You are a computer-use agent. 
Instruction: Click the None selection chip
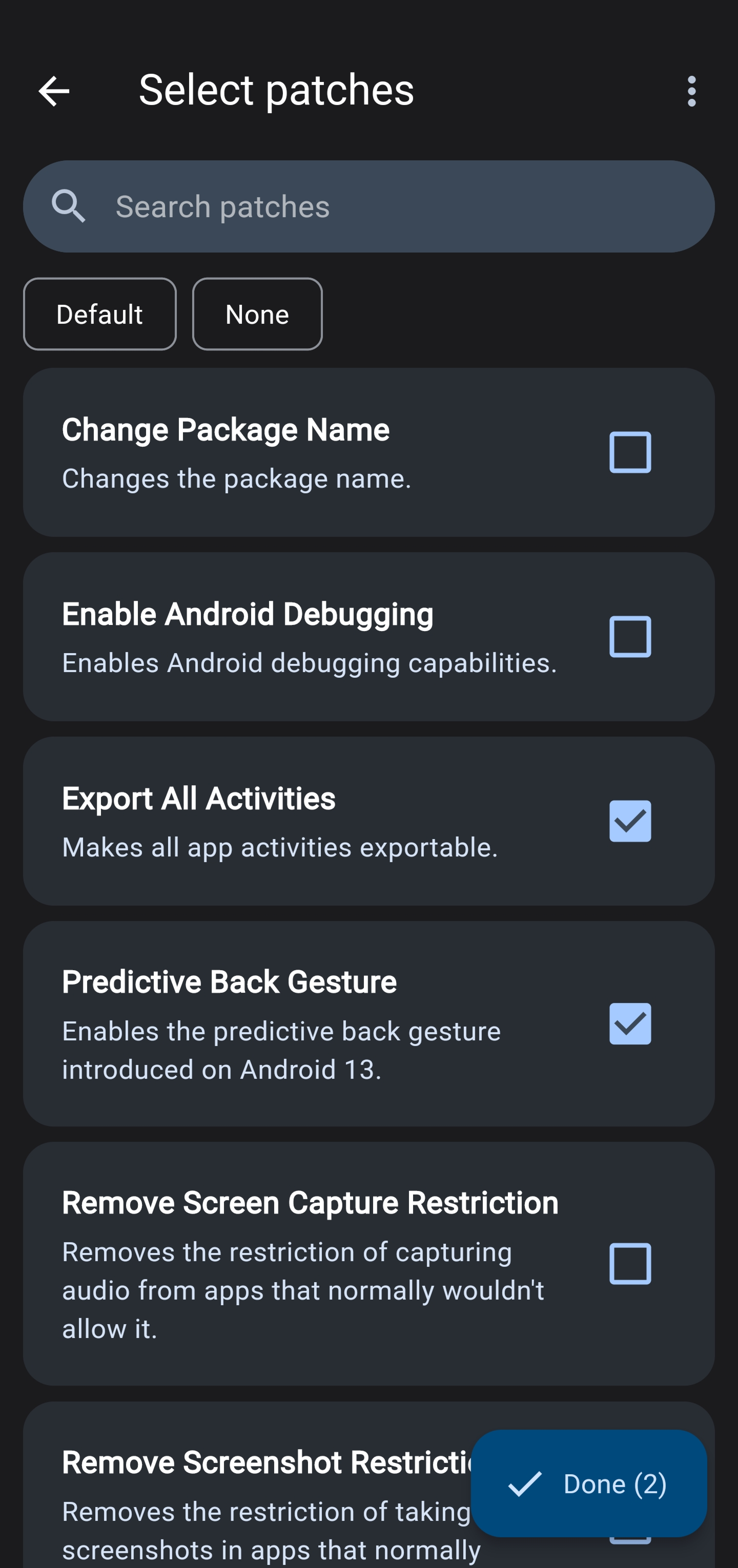coord(257,314)
